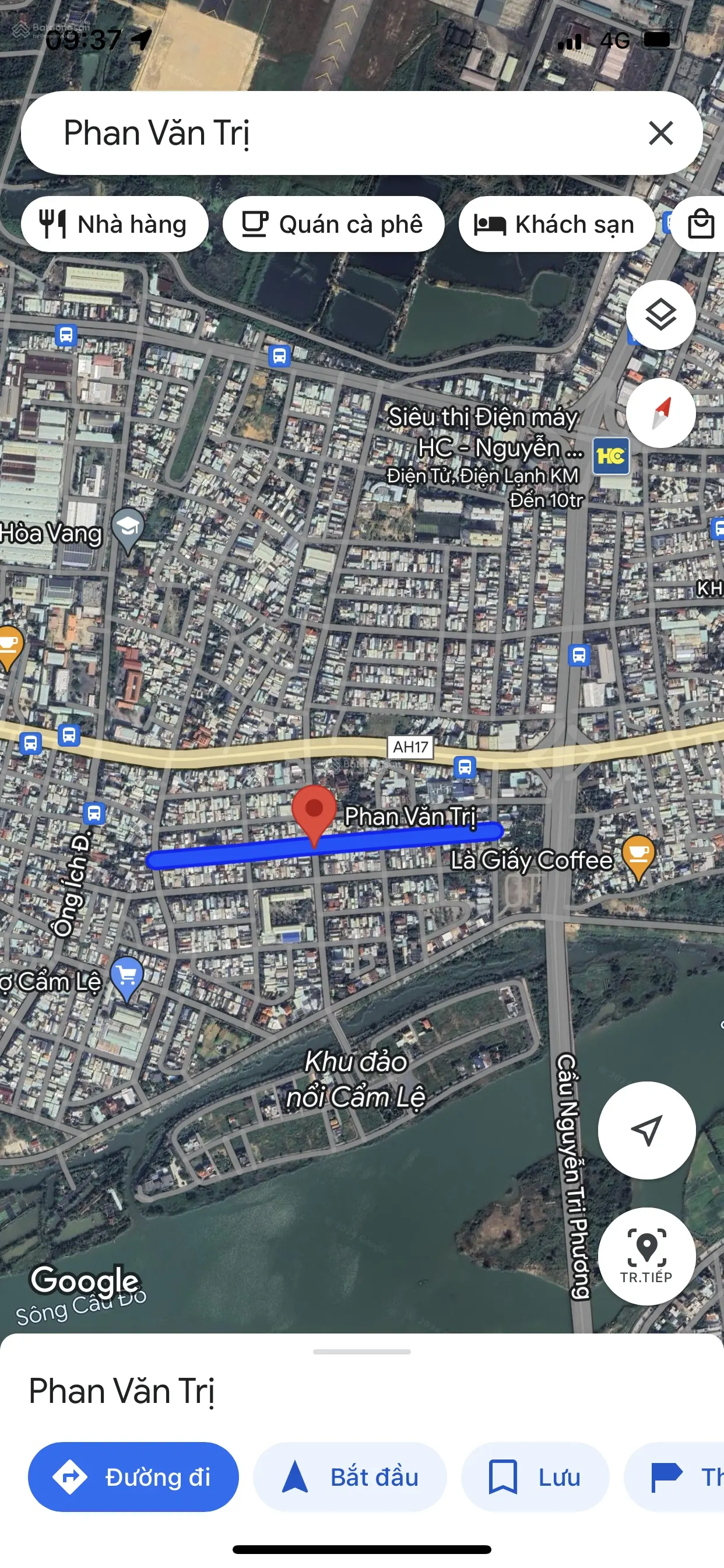The width and height of the screenshot is (724, 1568).
Task: Open TR.TIẾP live view
Action: pos(646,1256)
